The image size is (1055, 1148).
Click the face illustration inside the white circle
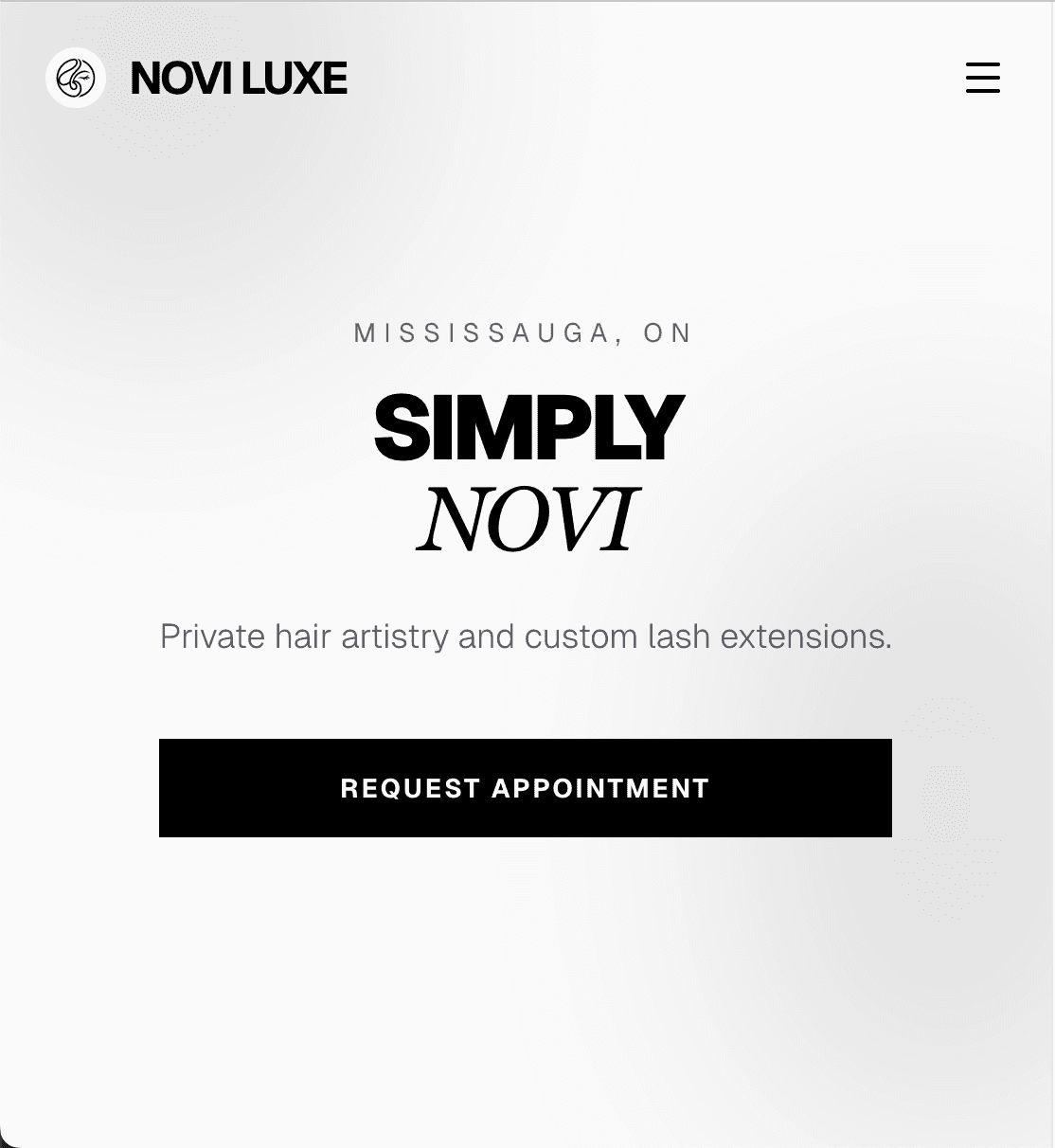tap(76, 79)
